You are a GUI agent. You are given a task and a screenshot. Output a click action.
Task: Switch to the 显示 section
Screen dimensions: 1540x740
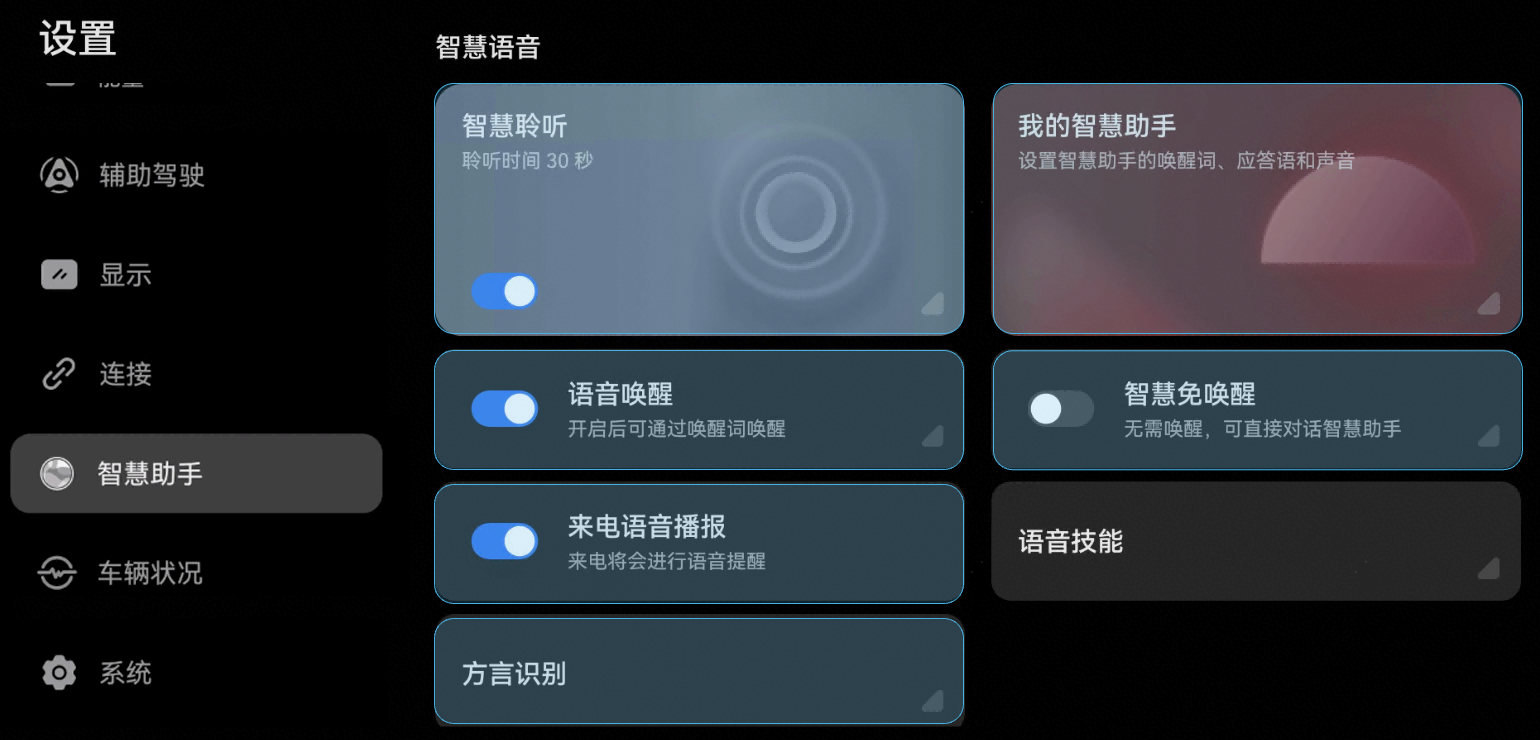(x=124, y=275)
